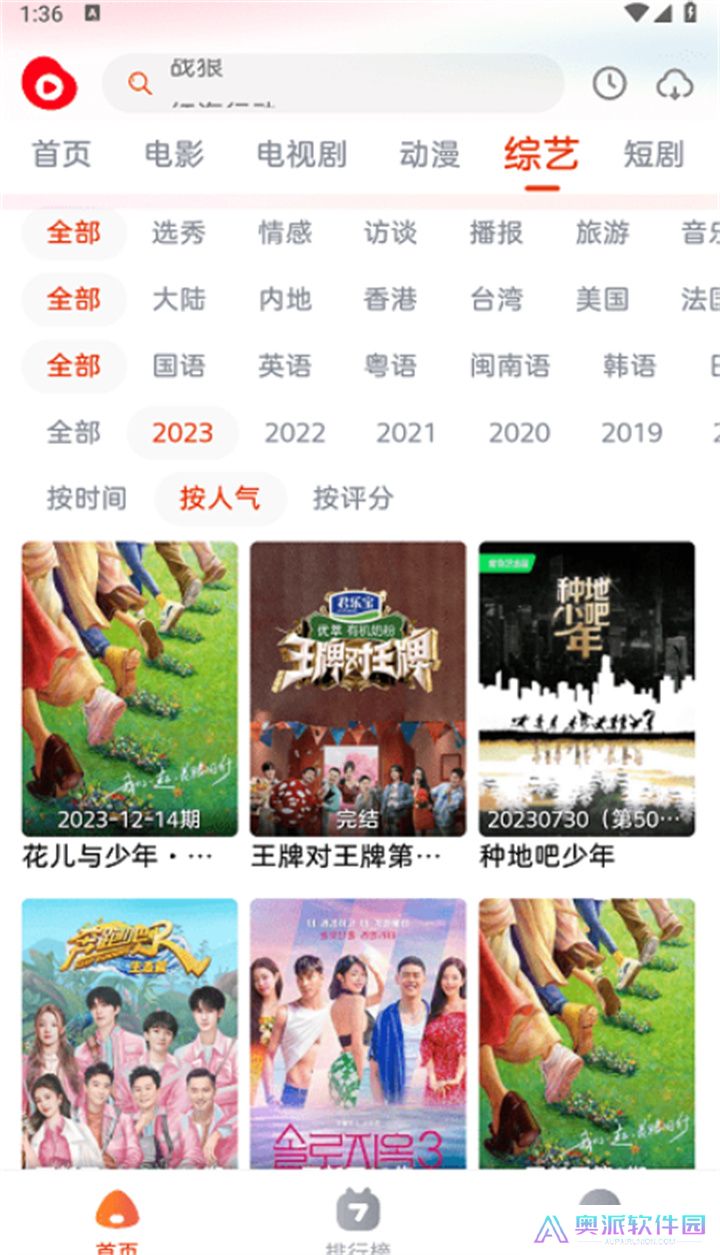The width and height of the screenshot is (720, 1255).
Task: Tap the red video app logo
Action: [48, 84]
